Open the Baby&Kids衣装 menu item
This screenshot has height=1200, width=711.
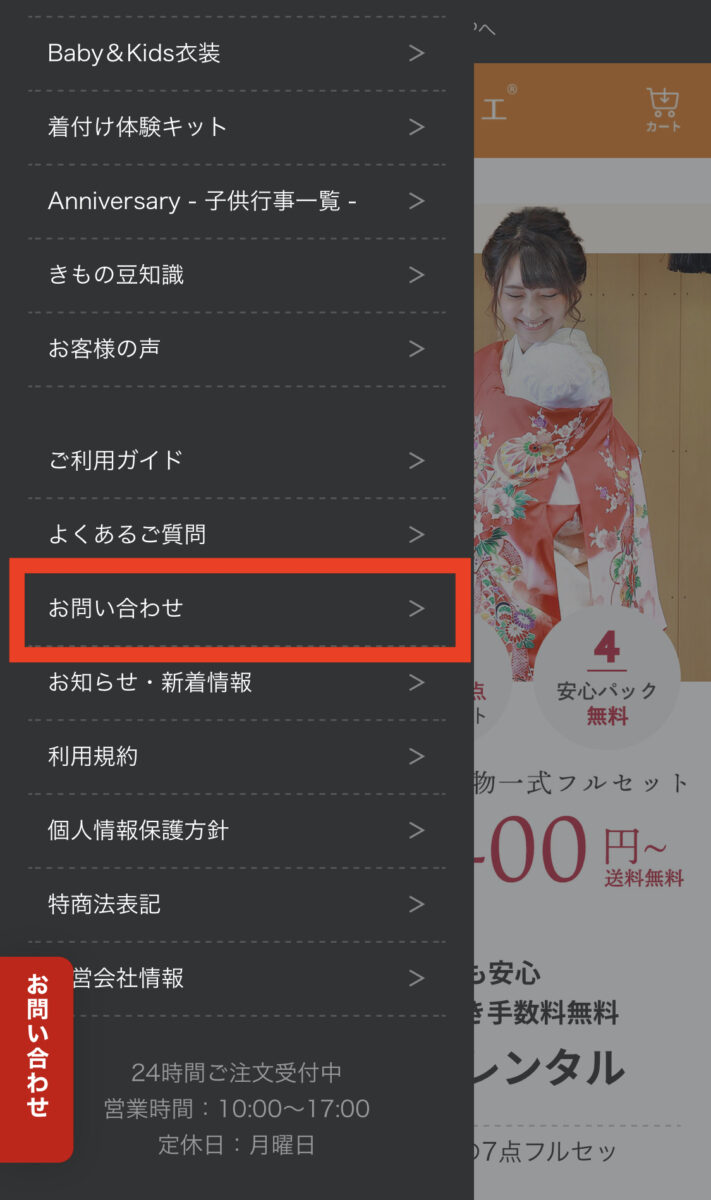coord(235,53)
